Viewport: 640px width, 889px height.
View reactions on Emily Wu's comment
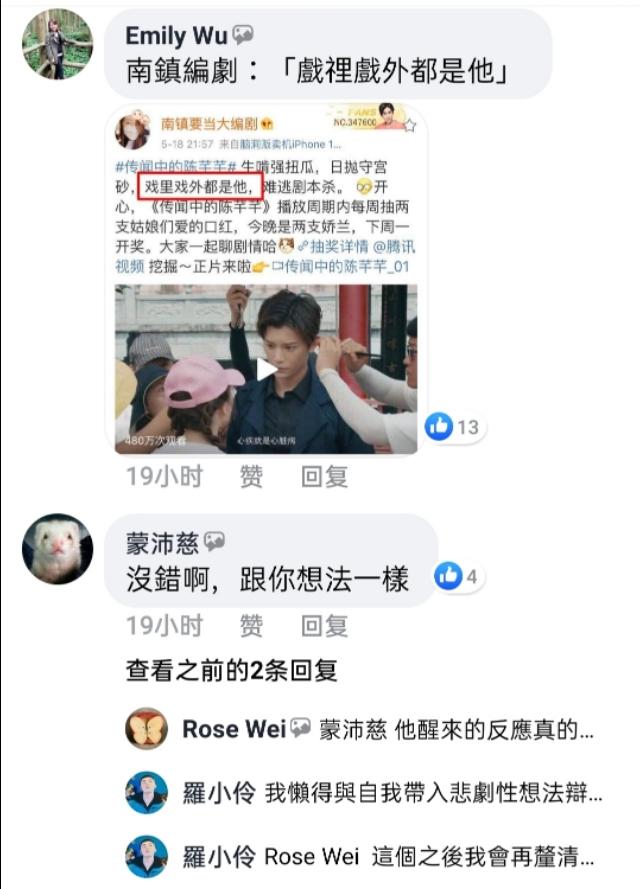coord(452,427)
